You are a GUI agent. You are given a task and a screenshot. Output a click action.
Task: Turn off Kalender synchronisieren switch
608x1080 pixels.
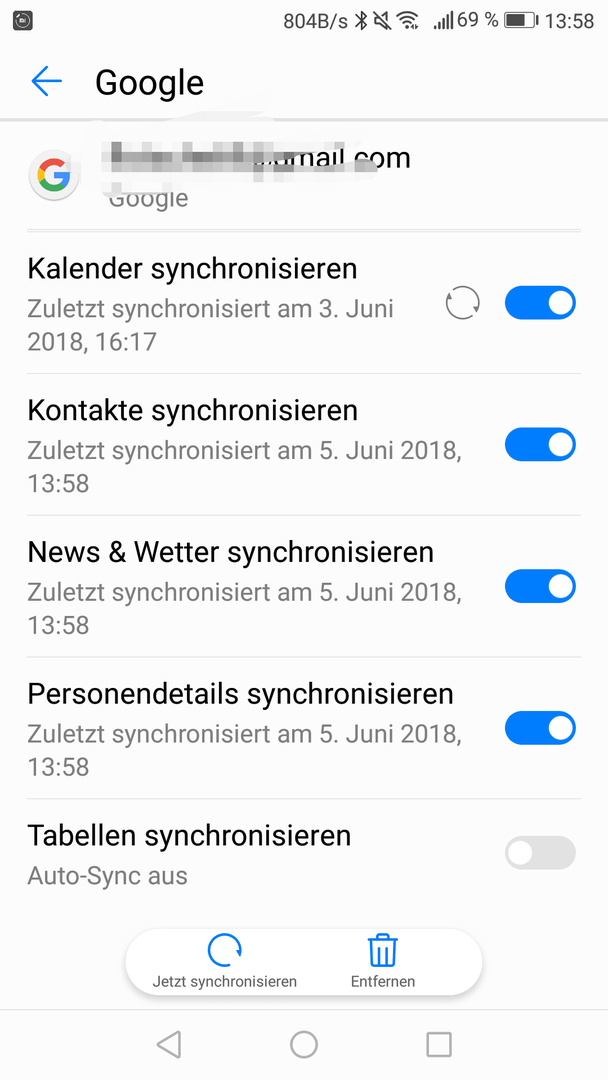tap(541, 303)
